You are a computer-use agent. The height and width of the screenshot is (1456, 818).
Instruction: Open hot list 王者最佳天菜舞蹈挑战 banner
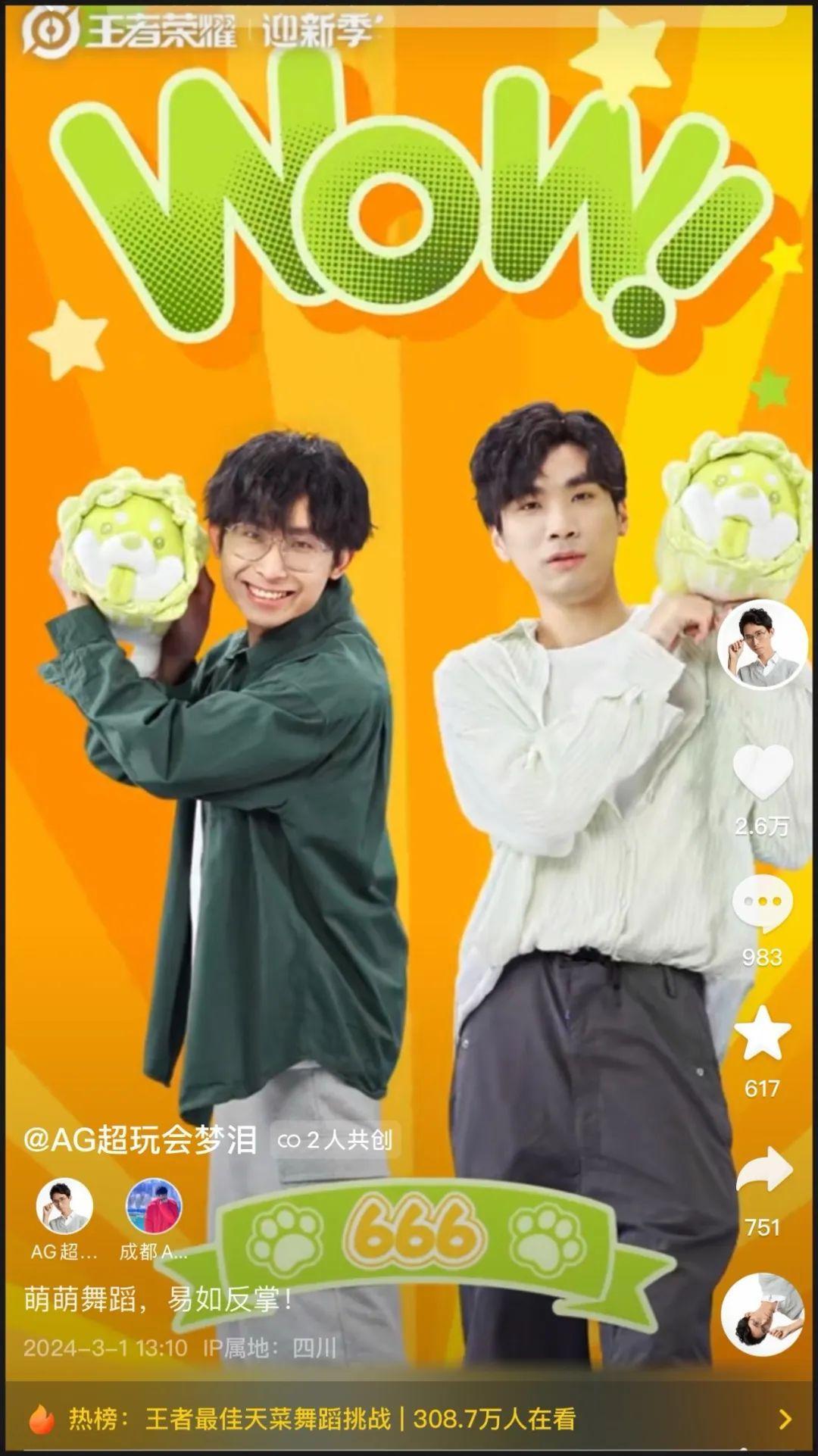[x=409, y=1418]
